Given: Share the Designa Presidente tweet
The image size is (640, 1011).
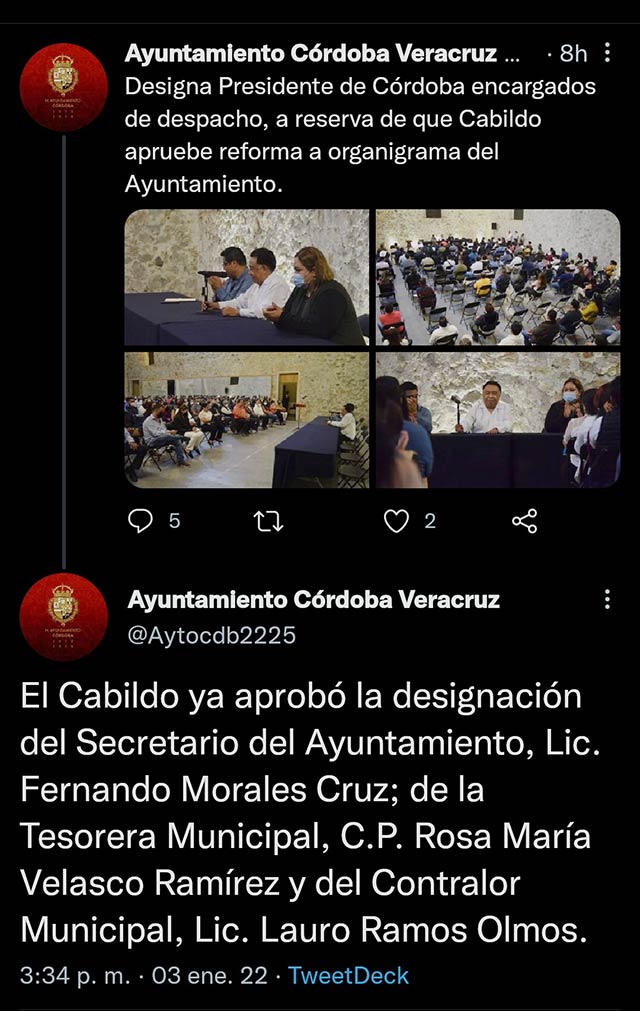Looking at the screenshot, I should [x=524, y=520].
